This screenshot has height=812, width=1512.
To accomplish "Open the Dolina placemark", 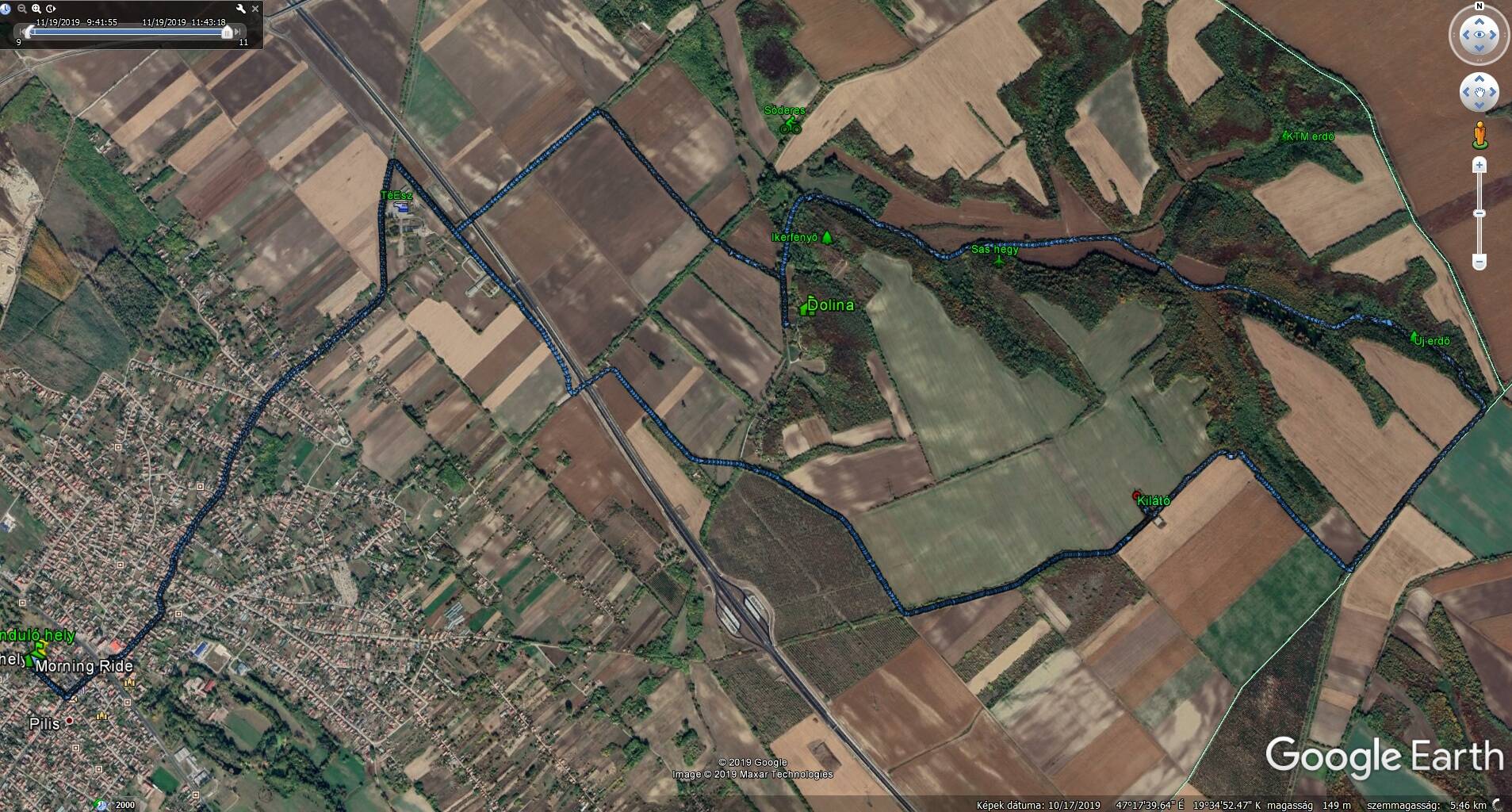I will (809, 306).
